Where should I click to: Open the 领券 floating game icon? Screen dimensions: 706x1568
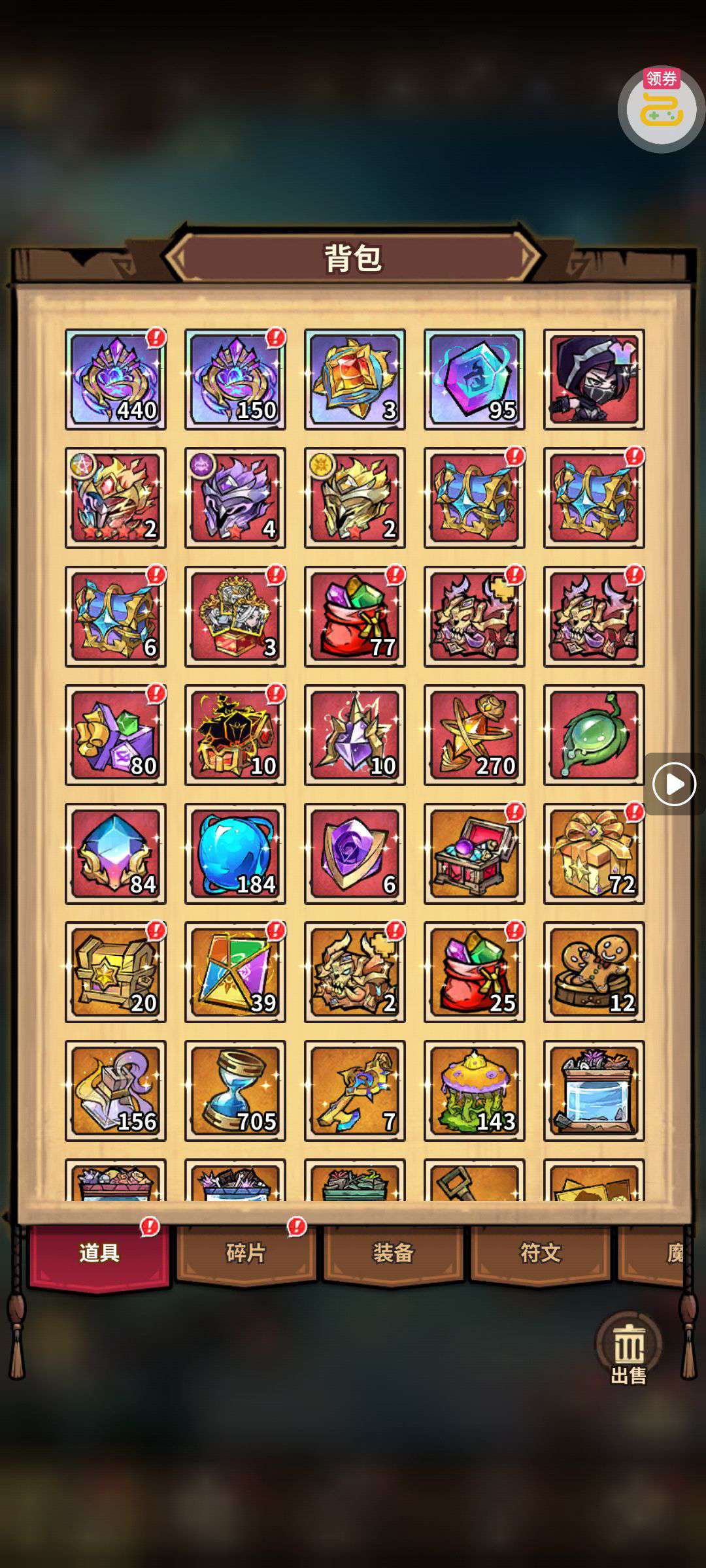tap(661, 108)
